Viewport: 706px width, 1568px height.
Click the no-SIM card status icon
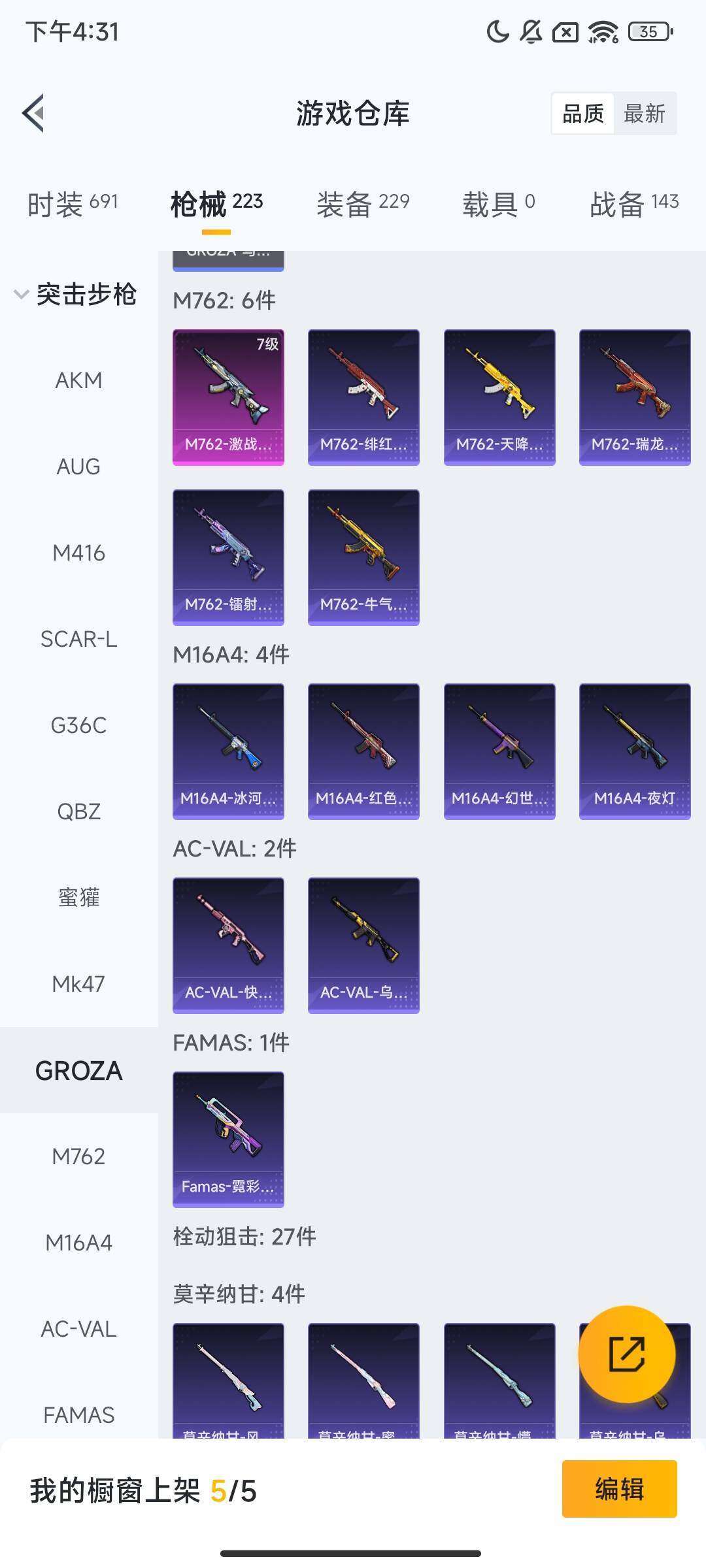(x=566, y=31)
